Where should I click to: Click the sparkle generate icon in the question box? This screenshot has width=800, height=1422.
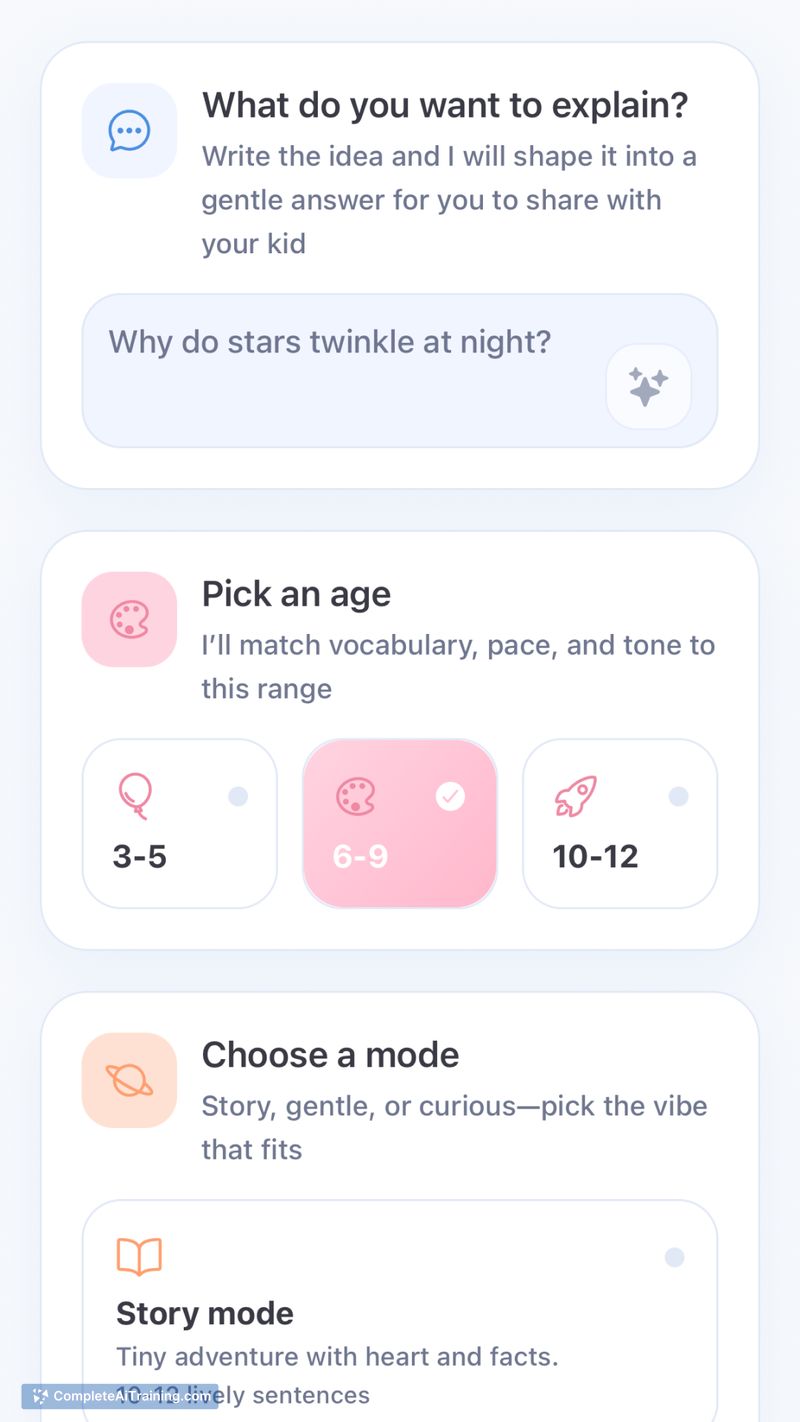click(x=648, y=387)
